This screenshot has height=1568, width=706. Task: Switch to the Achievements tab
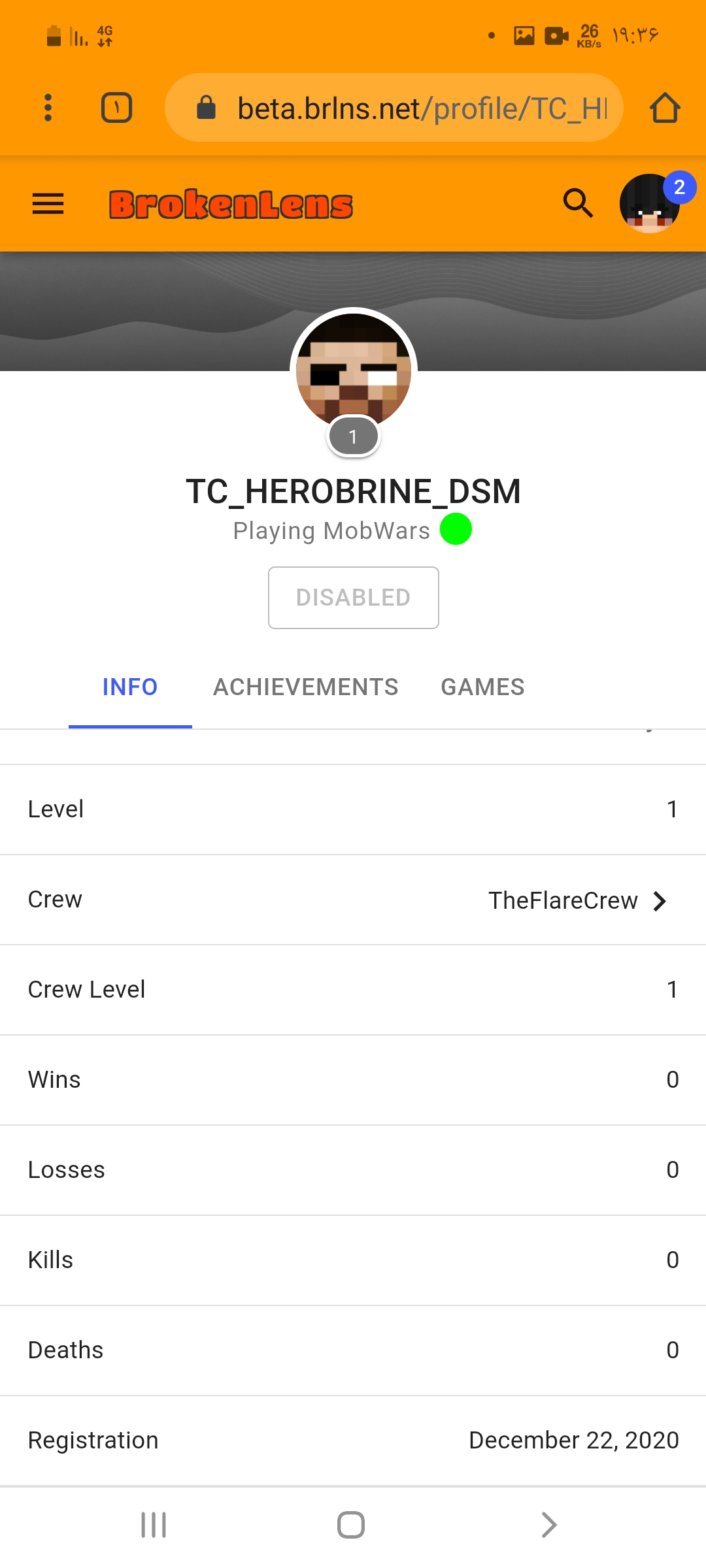[x=306, y=687]
